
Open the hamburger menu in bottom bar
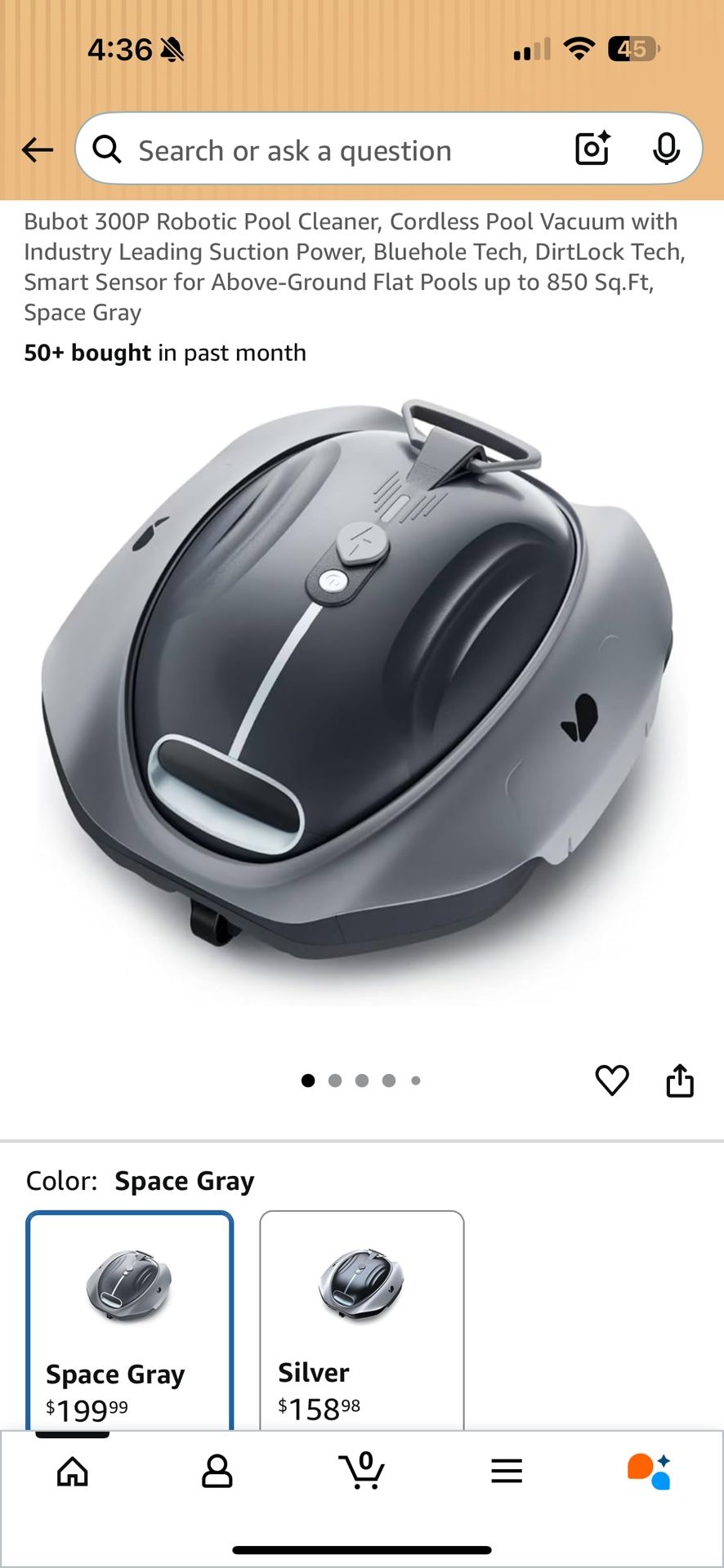pos(507,1470)
